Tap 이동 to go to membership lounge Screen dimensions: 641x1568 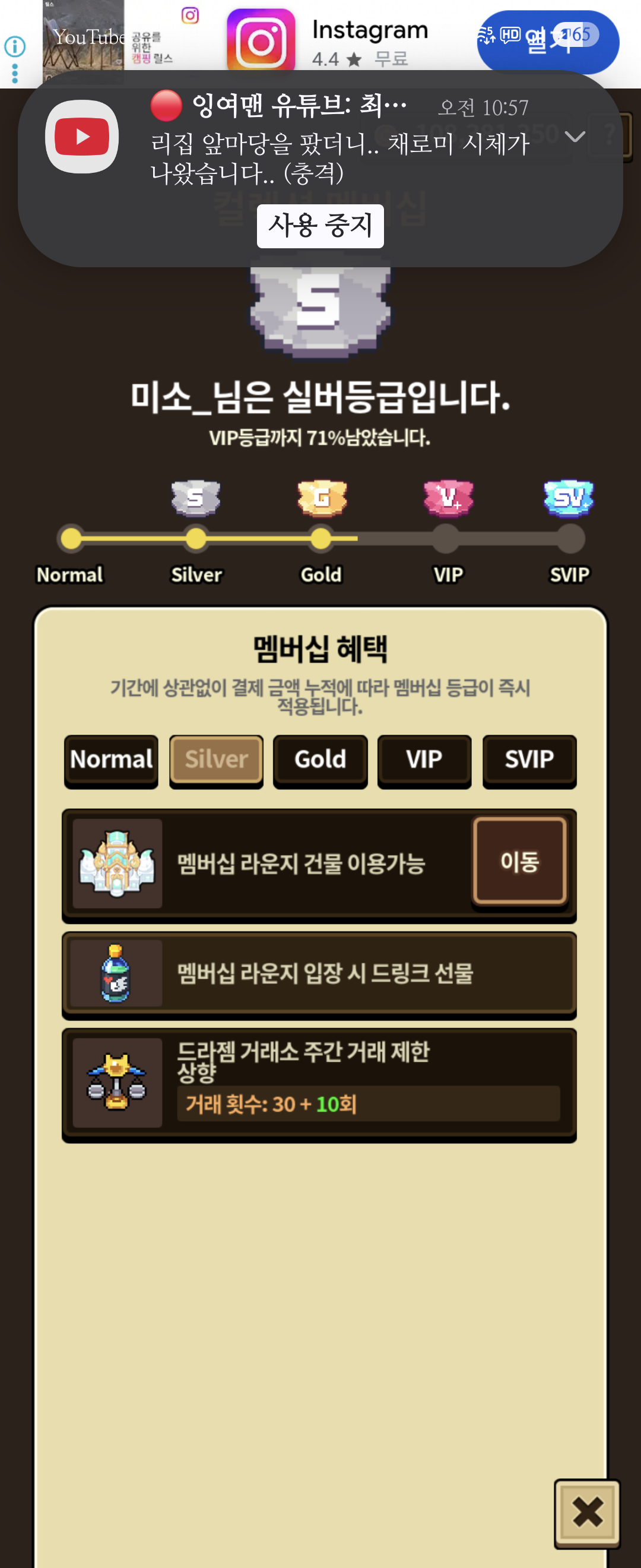coord(519,861)
